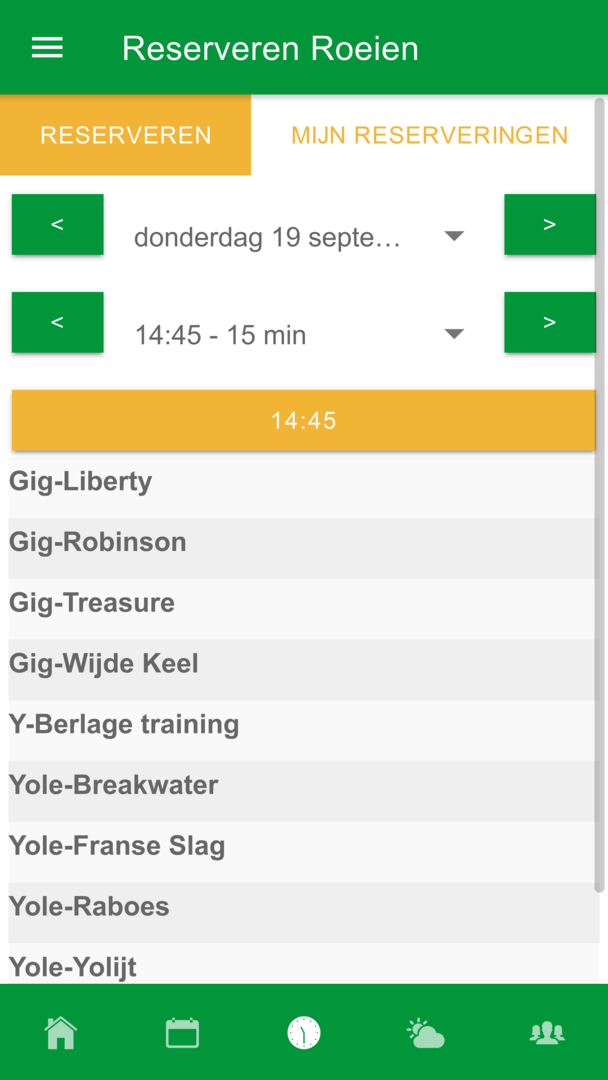
Task: Tap the Gig-Liberty boat row
Action: 300,482
